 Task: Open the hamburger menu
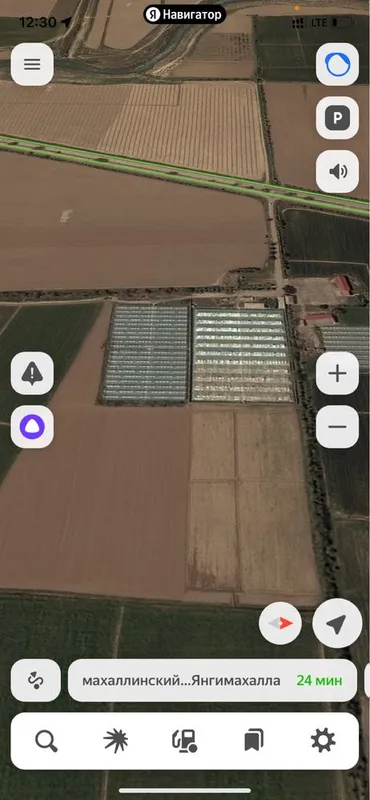point(32,64)
